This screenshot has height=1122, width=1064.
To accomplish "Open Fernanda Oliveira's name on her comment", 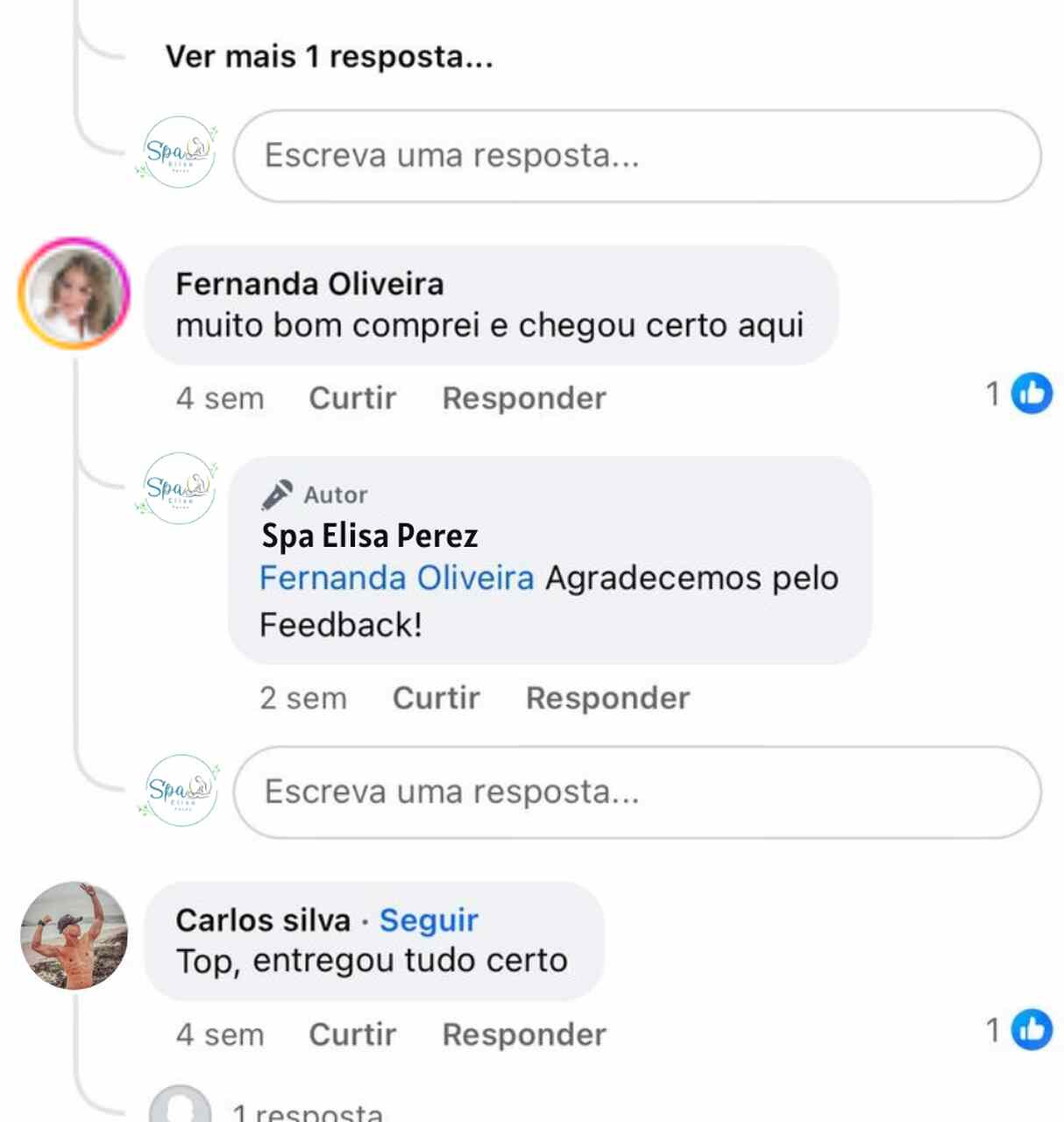I will click(309, 284).
